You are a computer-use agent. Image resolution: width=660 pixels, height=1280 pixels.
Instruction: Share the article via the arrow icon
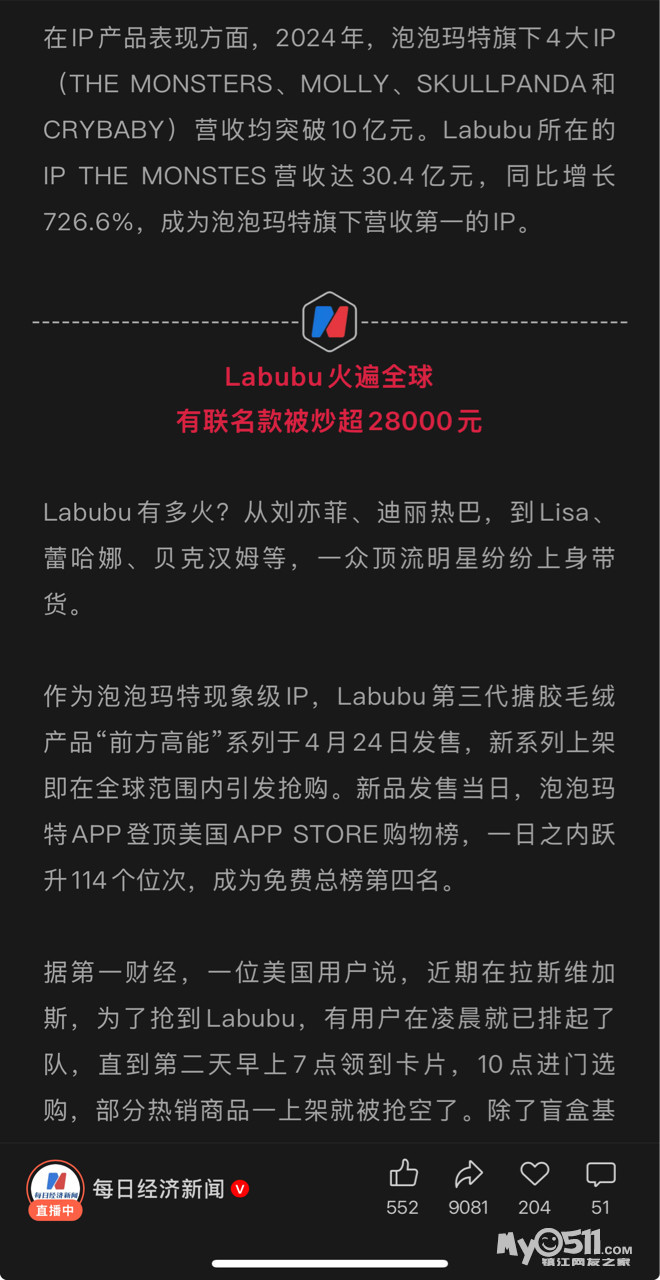[x=468, y=1174]
